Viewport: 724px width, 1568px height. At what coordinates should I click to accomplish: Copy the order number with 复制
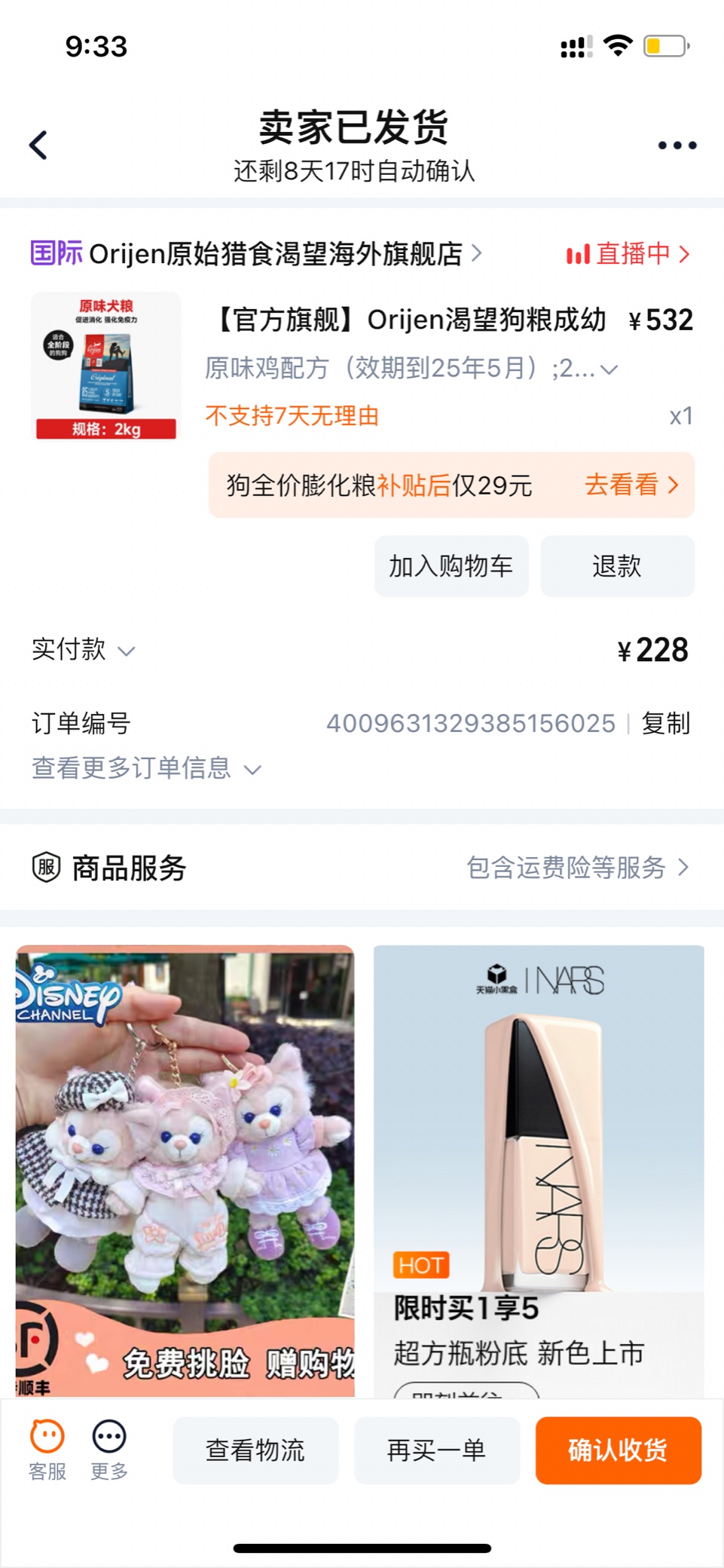coord(665,724)
